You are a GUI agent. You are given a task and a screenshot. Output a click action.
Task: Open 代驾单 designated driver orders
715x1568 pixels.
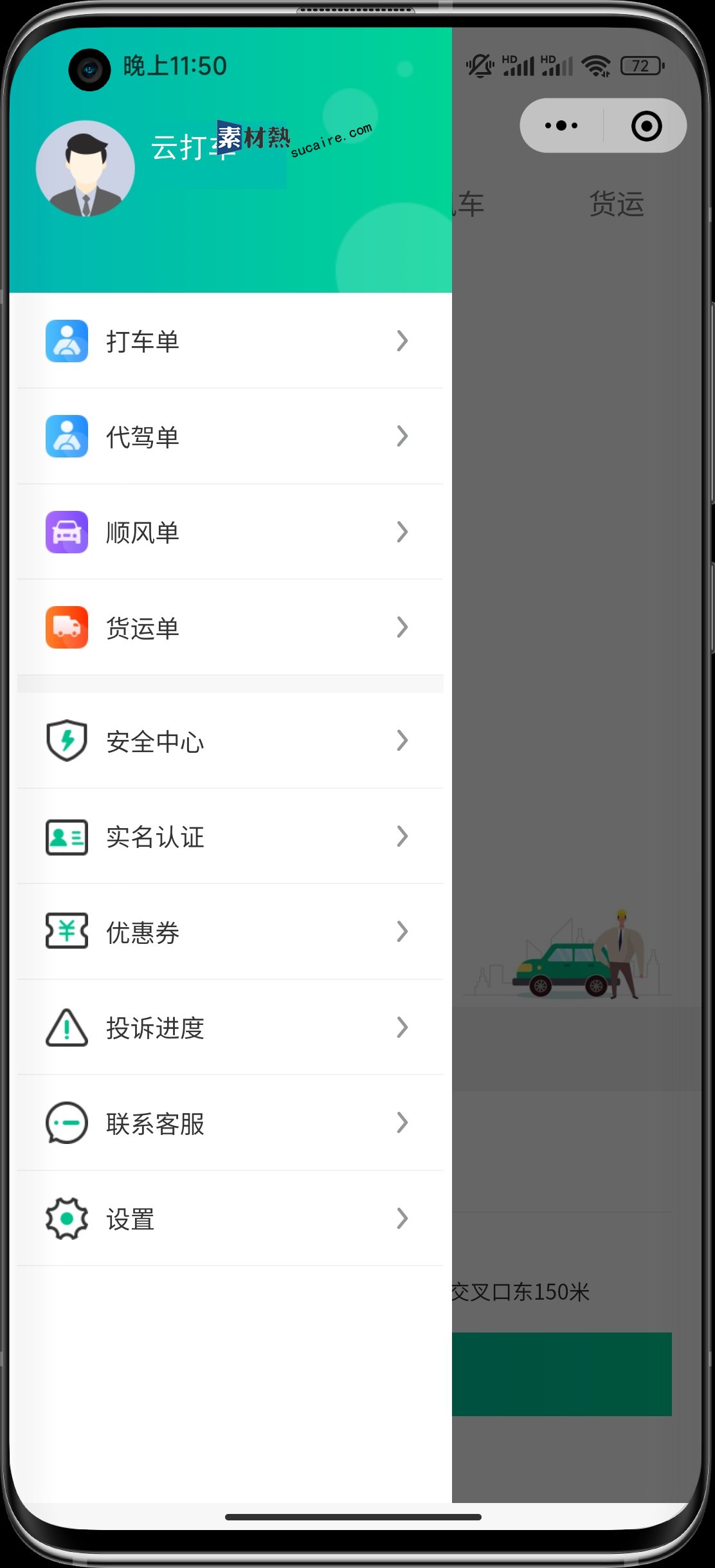[x=230, y=437]
